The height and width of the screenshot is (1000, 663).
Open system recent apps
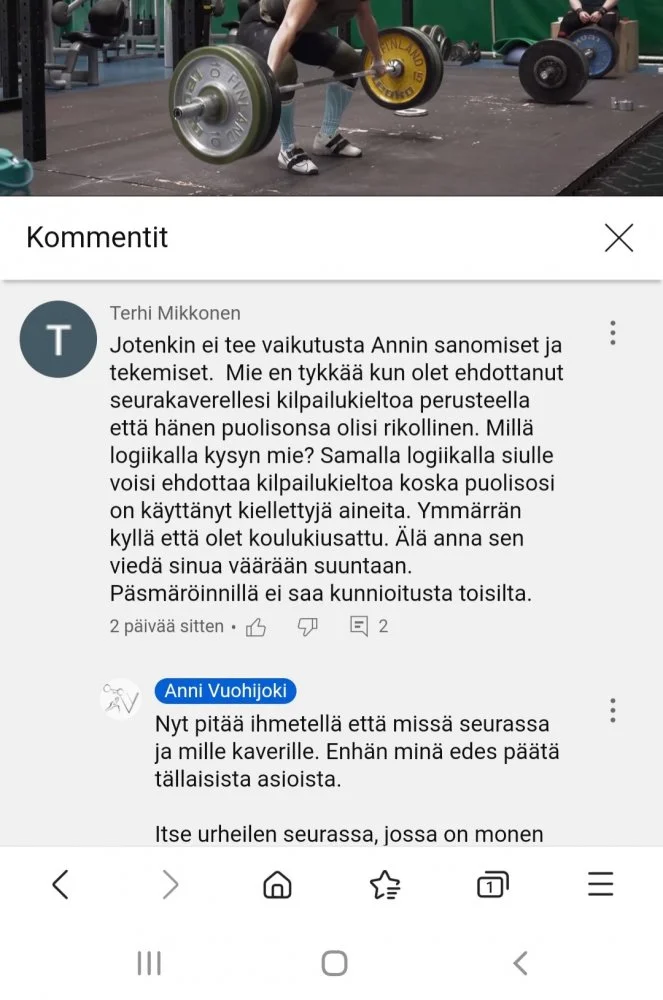[x=149, y=963]
